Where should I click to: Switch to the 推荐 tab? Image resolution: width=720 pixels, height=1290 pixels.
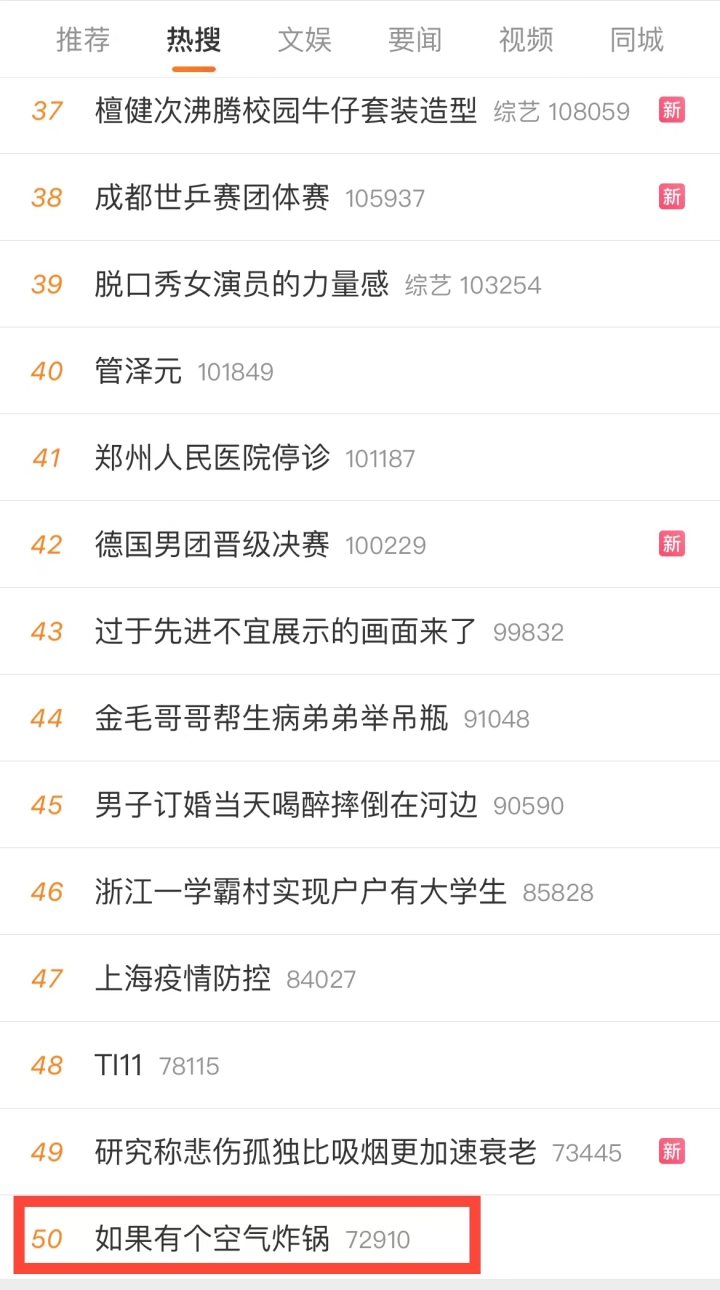click(83, 40)
